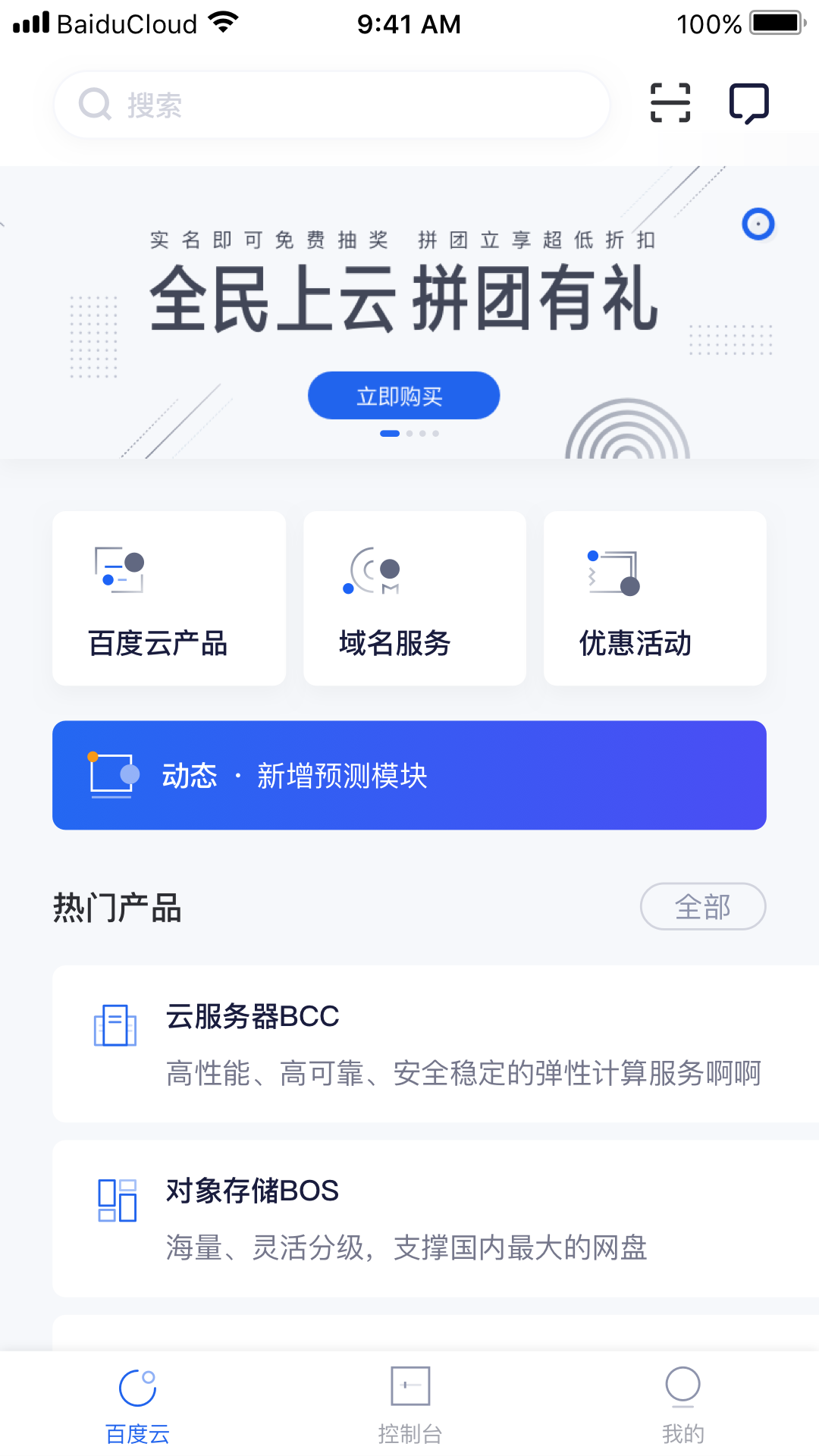Open 优惠活动 promotions icon
Viewport: 819px width, 1456px height.
tap(611, 572)
